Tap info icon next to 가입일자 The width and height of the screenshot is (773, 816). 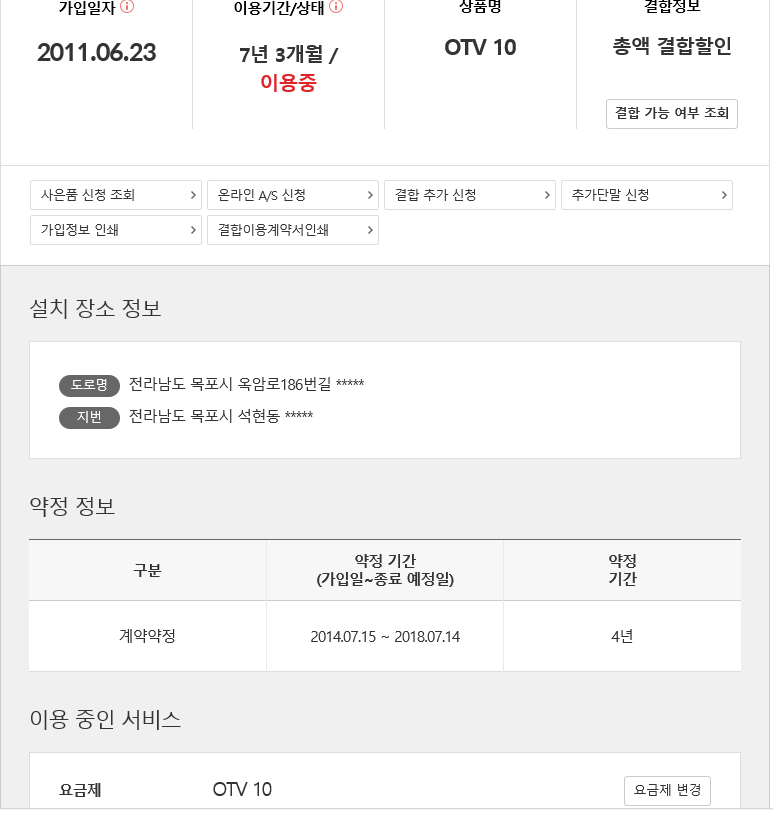(127, 7)
